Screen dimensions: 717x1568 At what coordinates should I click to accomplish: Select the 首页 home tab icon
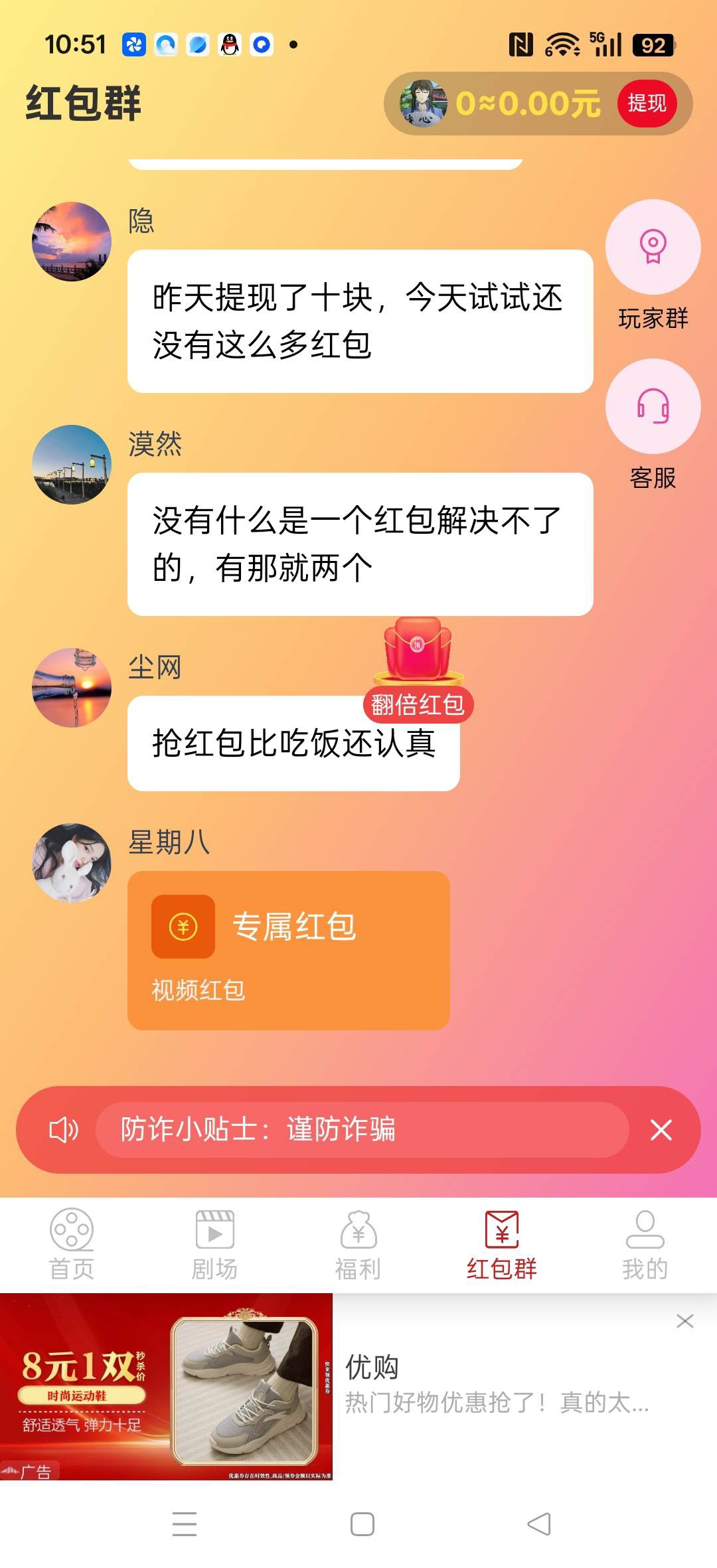click(72, 1231)
